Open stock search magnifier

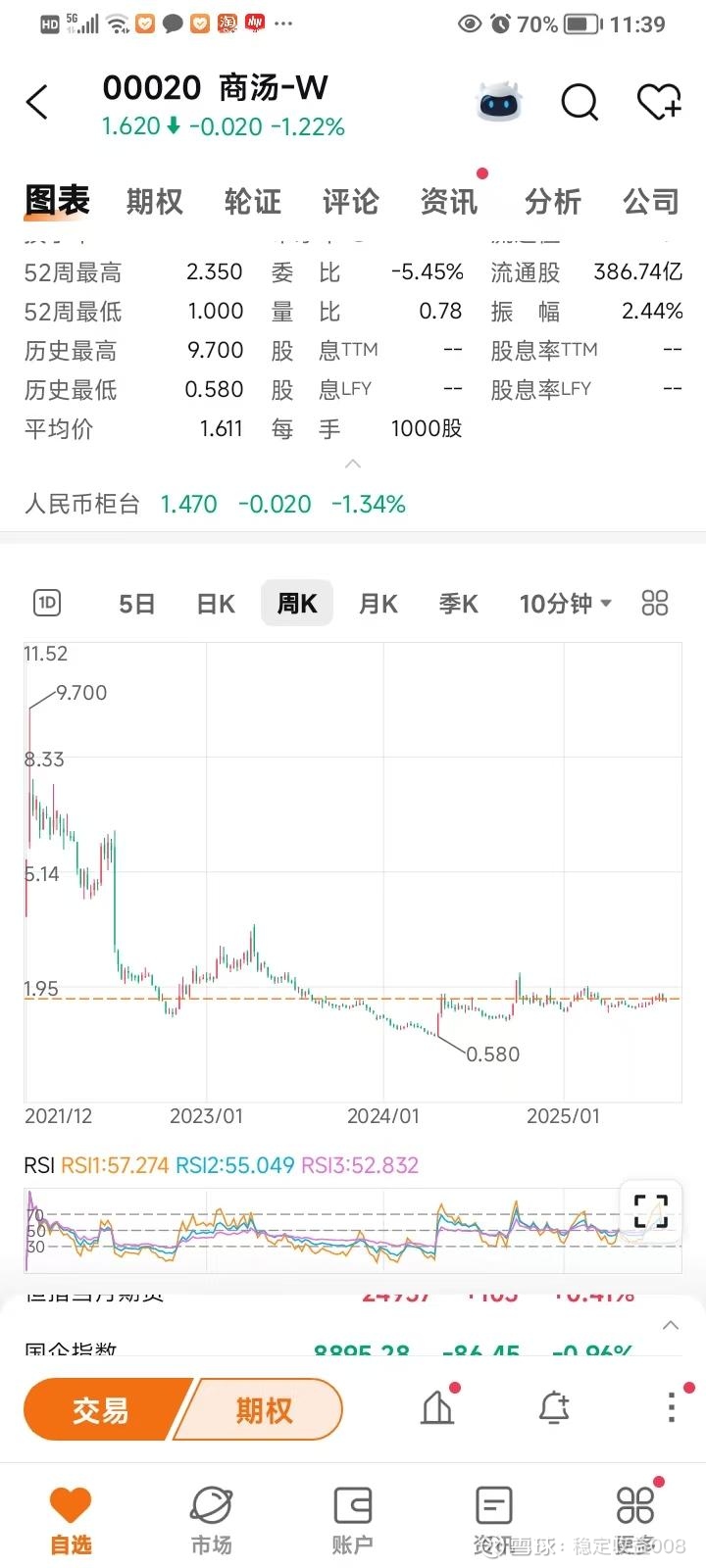point(580,101)
